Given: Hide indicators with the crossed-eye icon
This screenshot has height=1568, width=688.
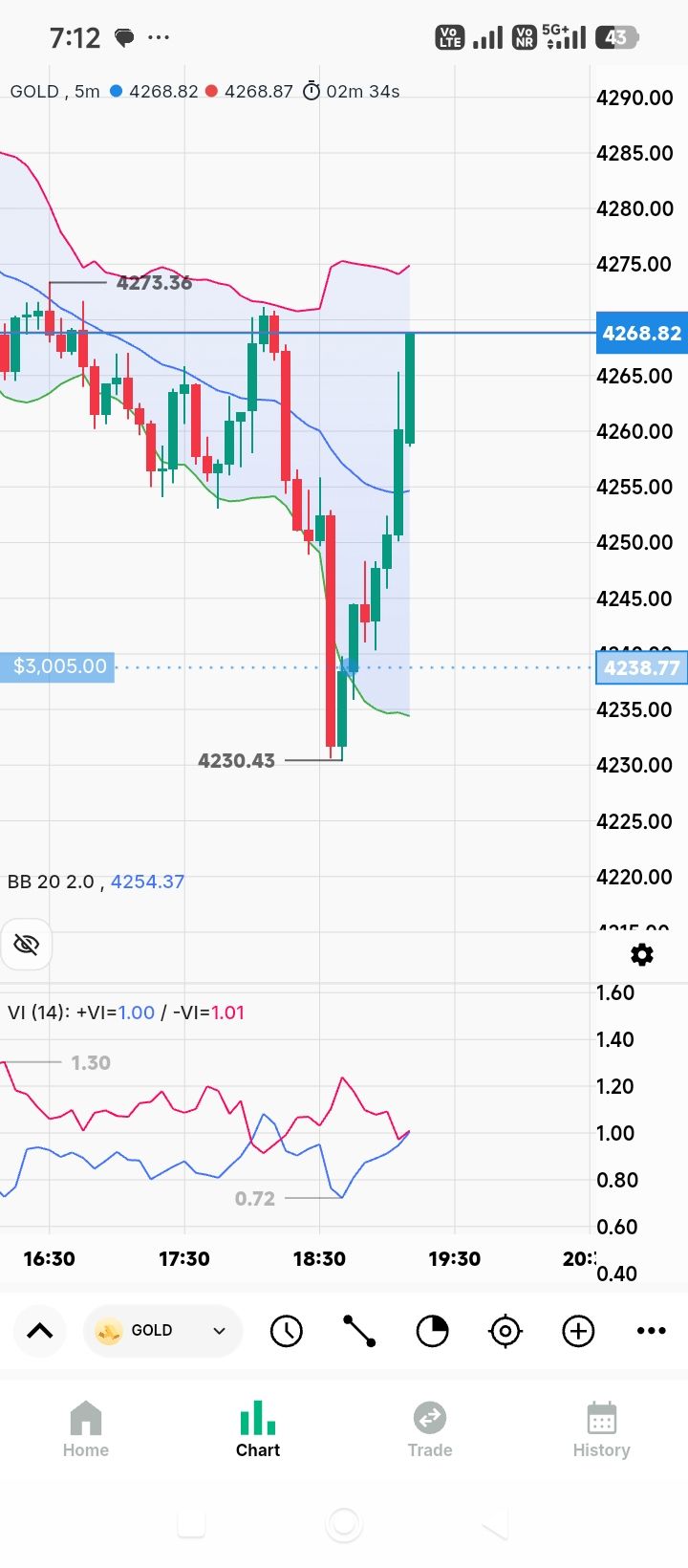Looking at the screenshot, I should [x=27, y=945].
